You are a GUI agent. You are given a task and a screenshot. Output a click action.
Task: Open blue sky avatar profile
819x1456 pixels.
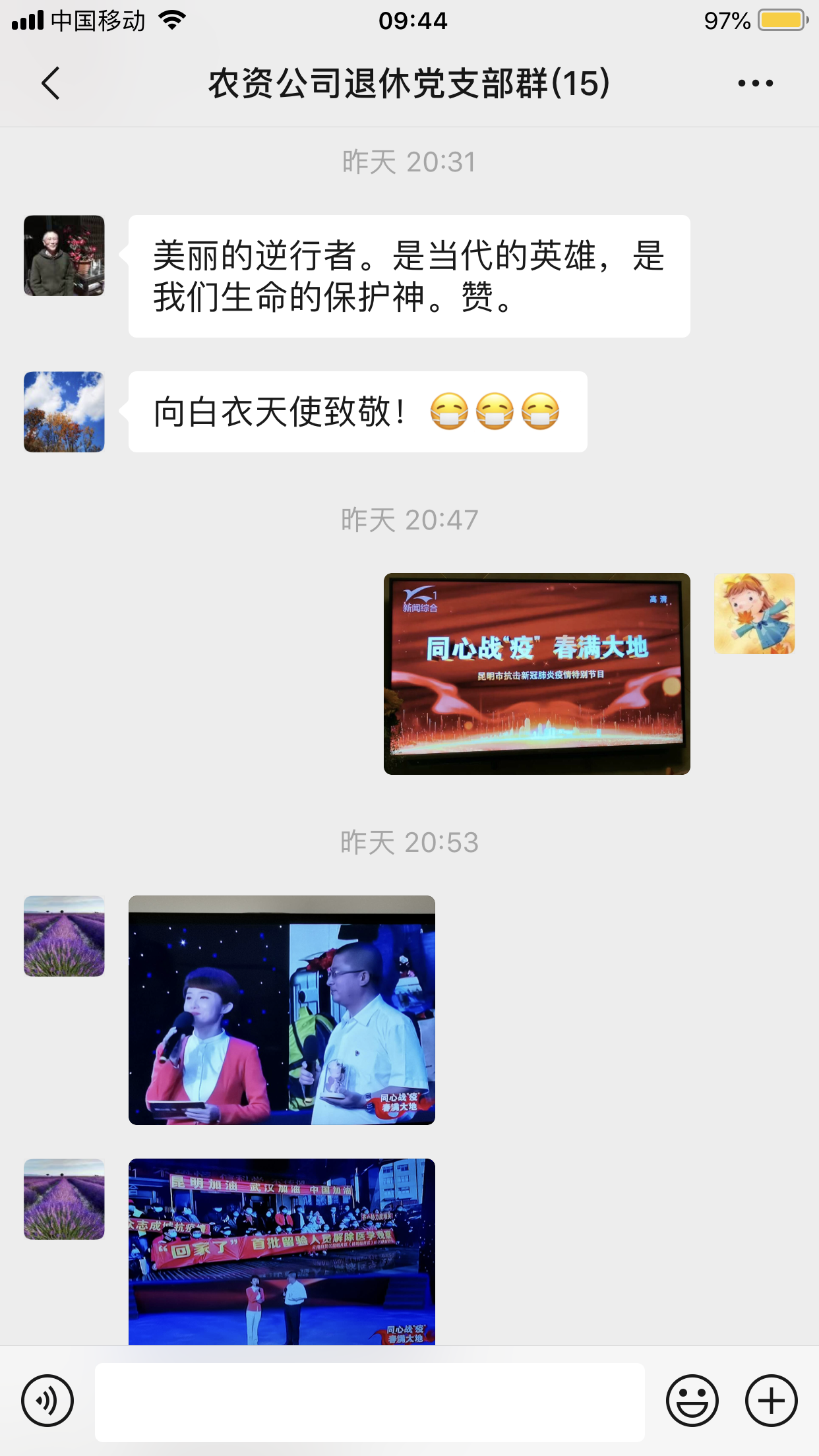click(x=64, y=411)
